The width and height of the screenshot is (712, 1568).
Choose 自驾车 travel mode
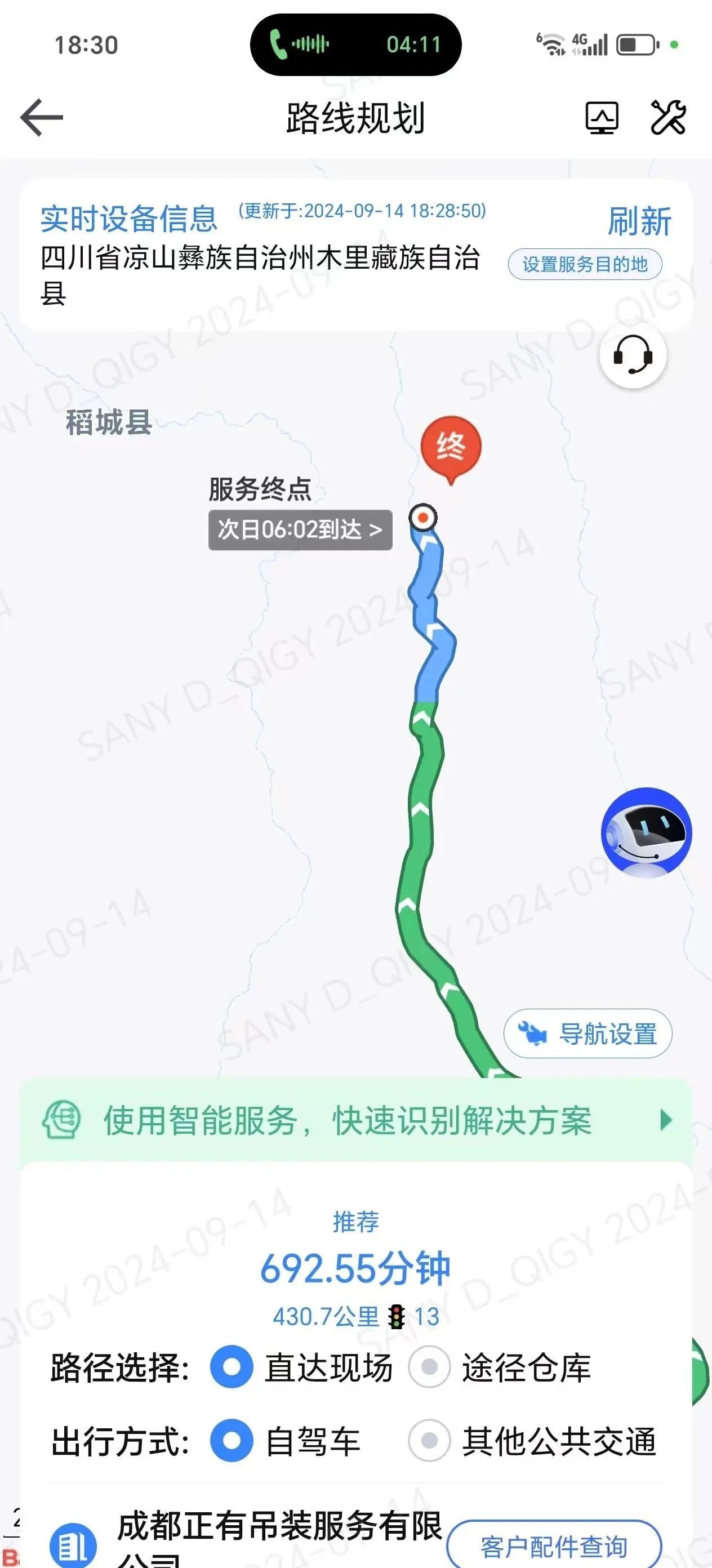point(232,1441)
